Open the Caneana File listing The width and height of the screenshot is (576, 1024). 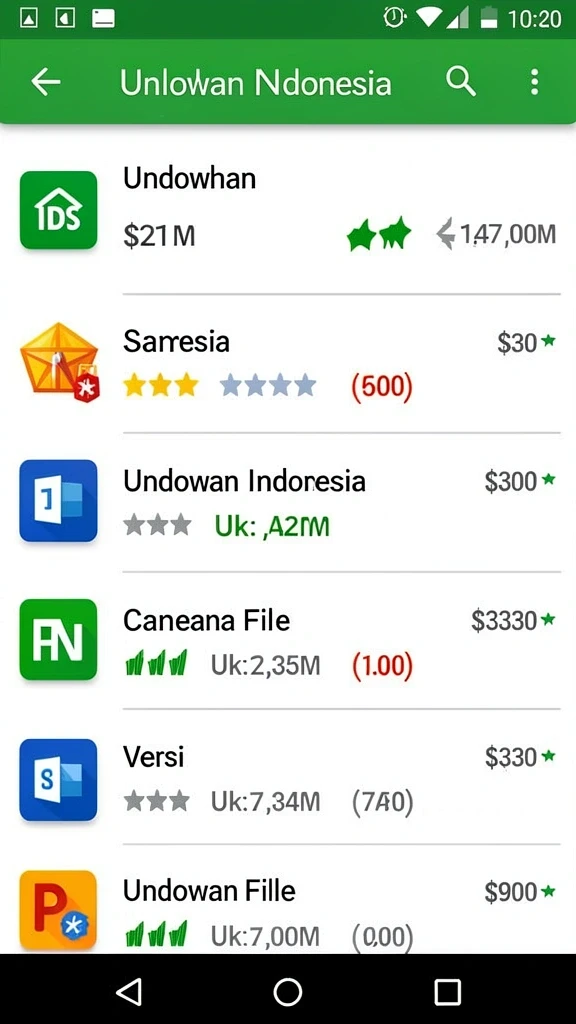(x=288, y=640)
